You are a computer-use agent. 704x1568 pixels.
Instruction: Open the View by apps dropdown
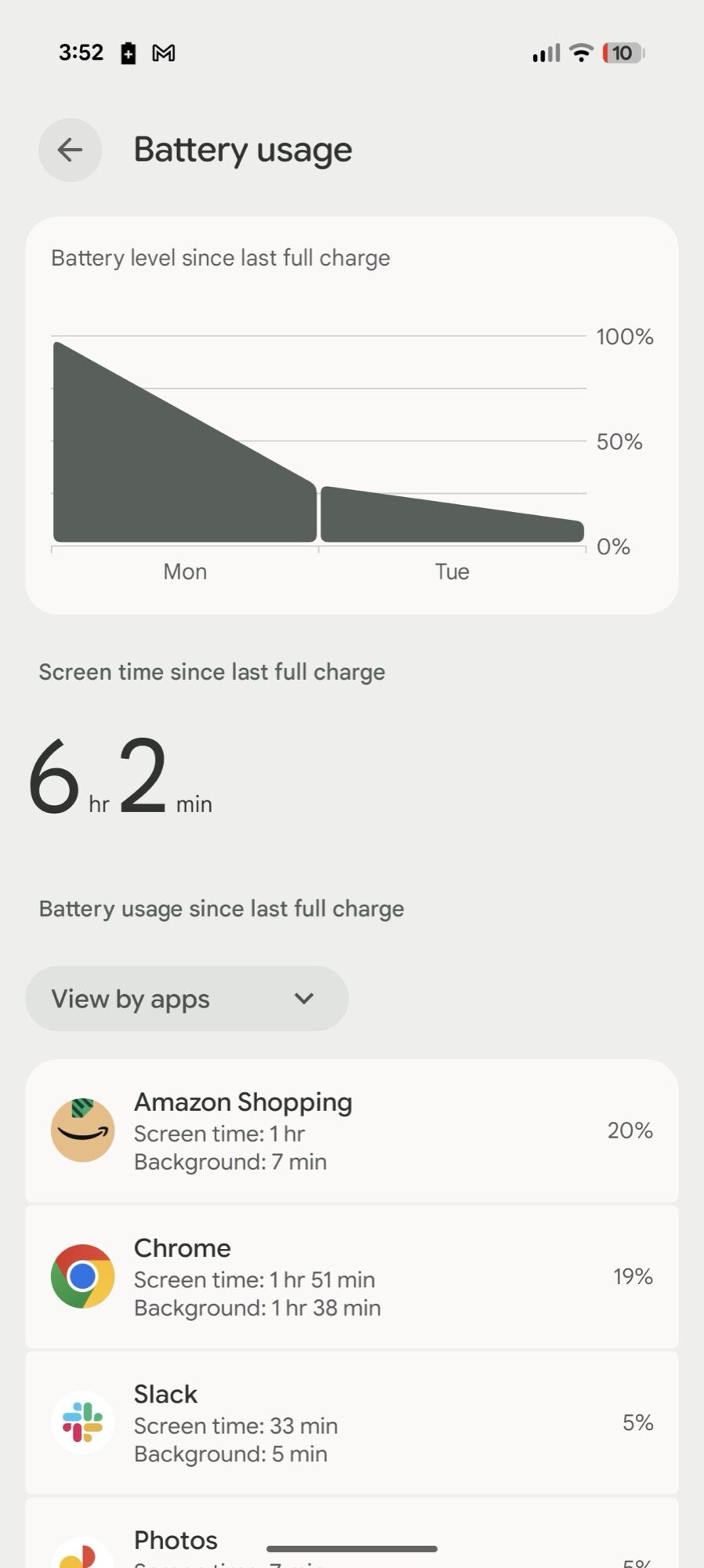[x=186, y=998]
